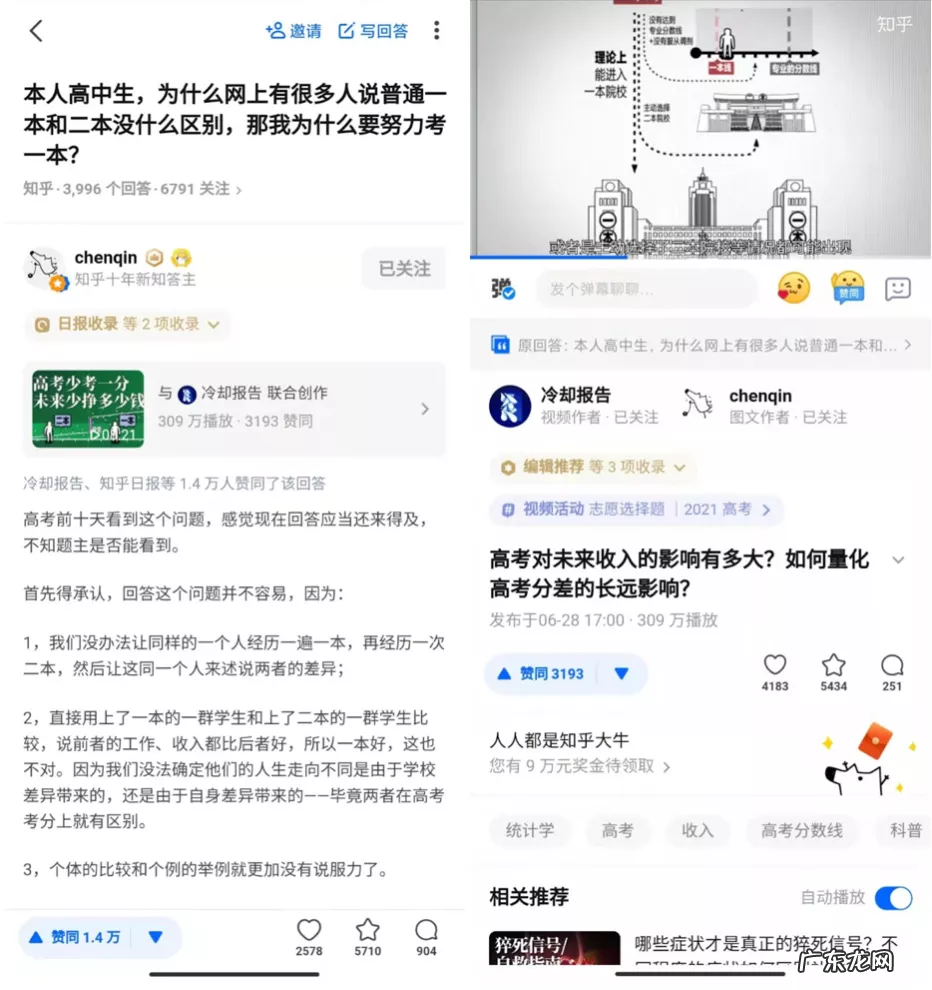Tap the back arrow at top left
Screen dimensions: 932x990
pyautogui.click(x=34, y=30)
